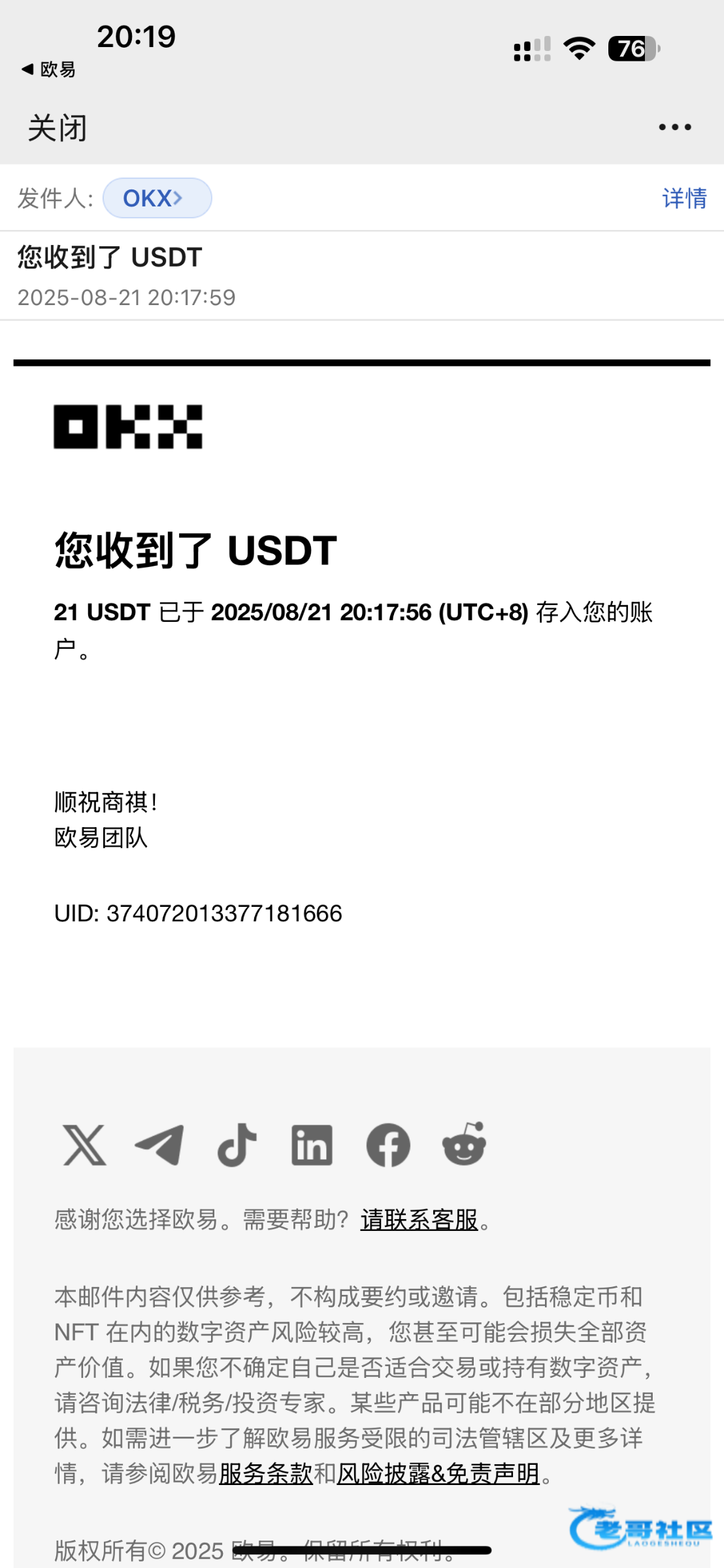Open OKX's LinkedIn page
Viewport: 724px width, 1568px height.
tap(312, 1145)
